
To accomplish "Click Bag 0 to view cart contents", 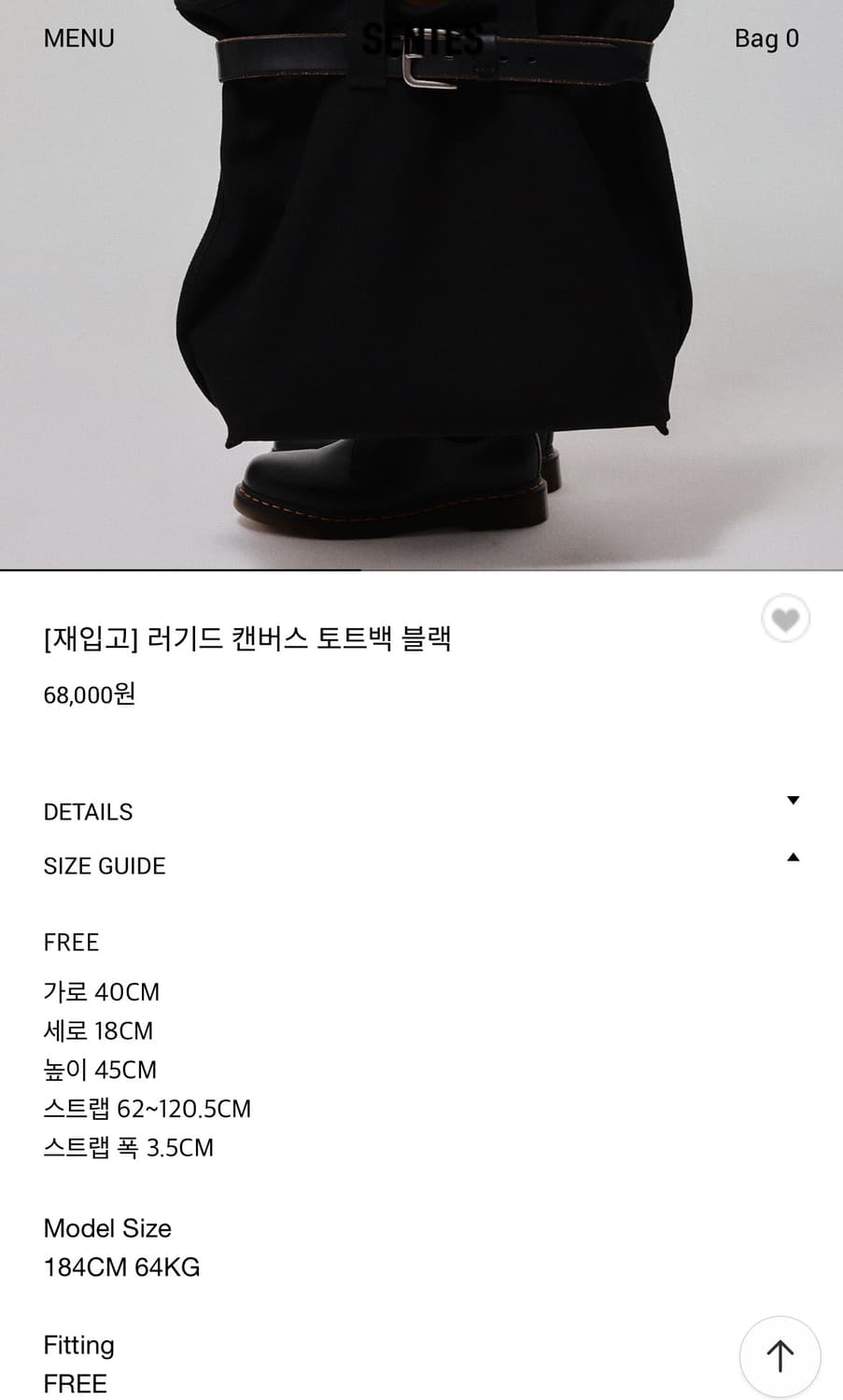I will point(766,38).
